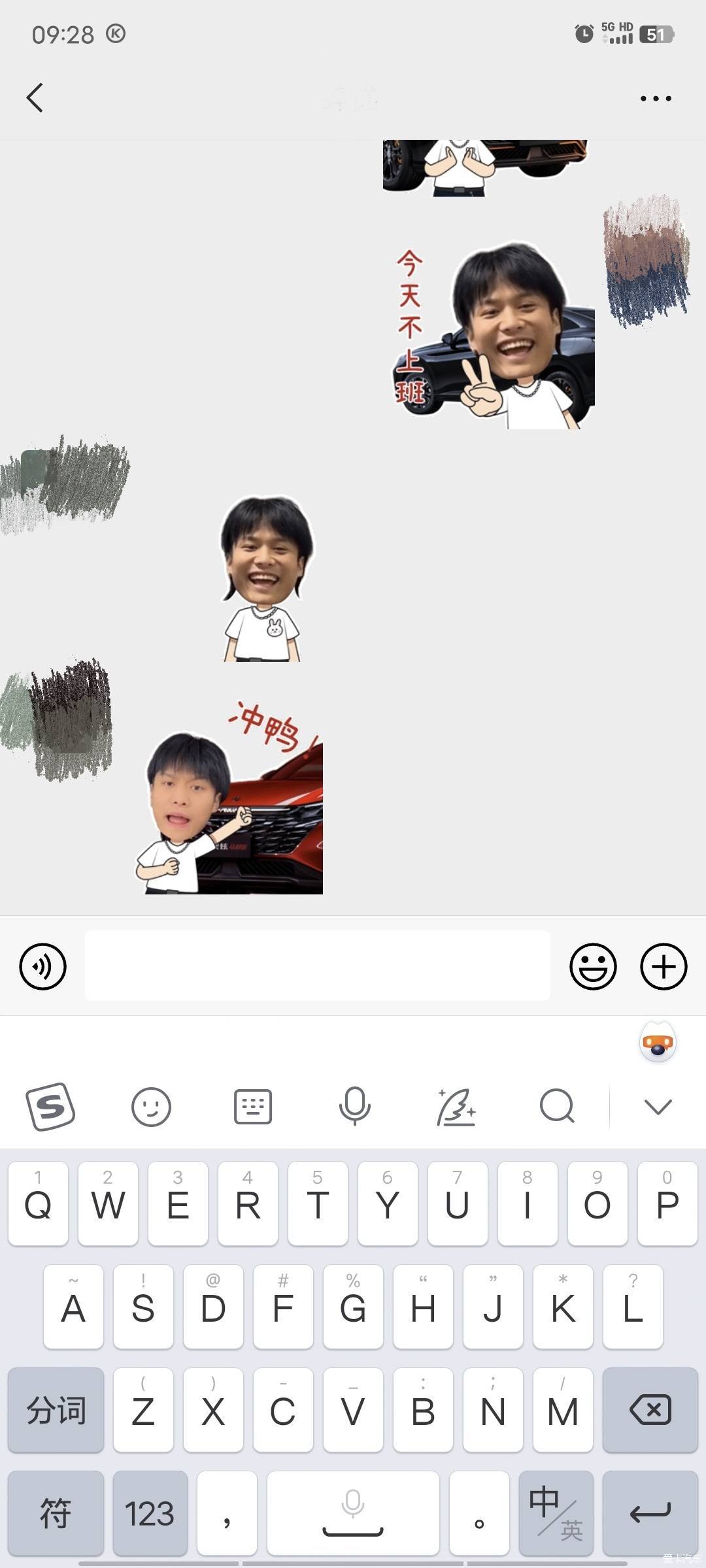Viewport: 706px width, 1568px height.
Task: Tap the backspace key
Action: click(x=650, y=1409)
